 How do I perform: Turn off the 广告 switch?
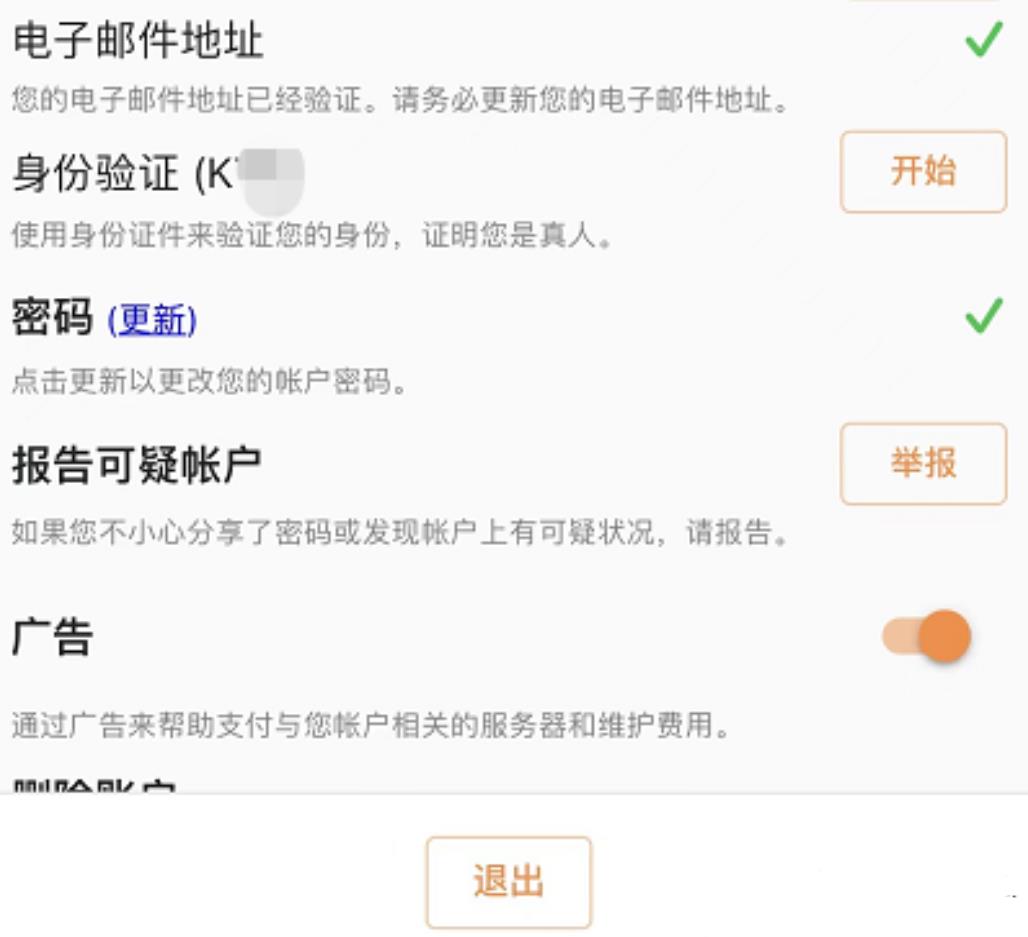coord(928,637)
